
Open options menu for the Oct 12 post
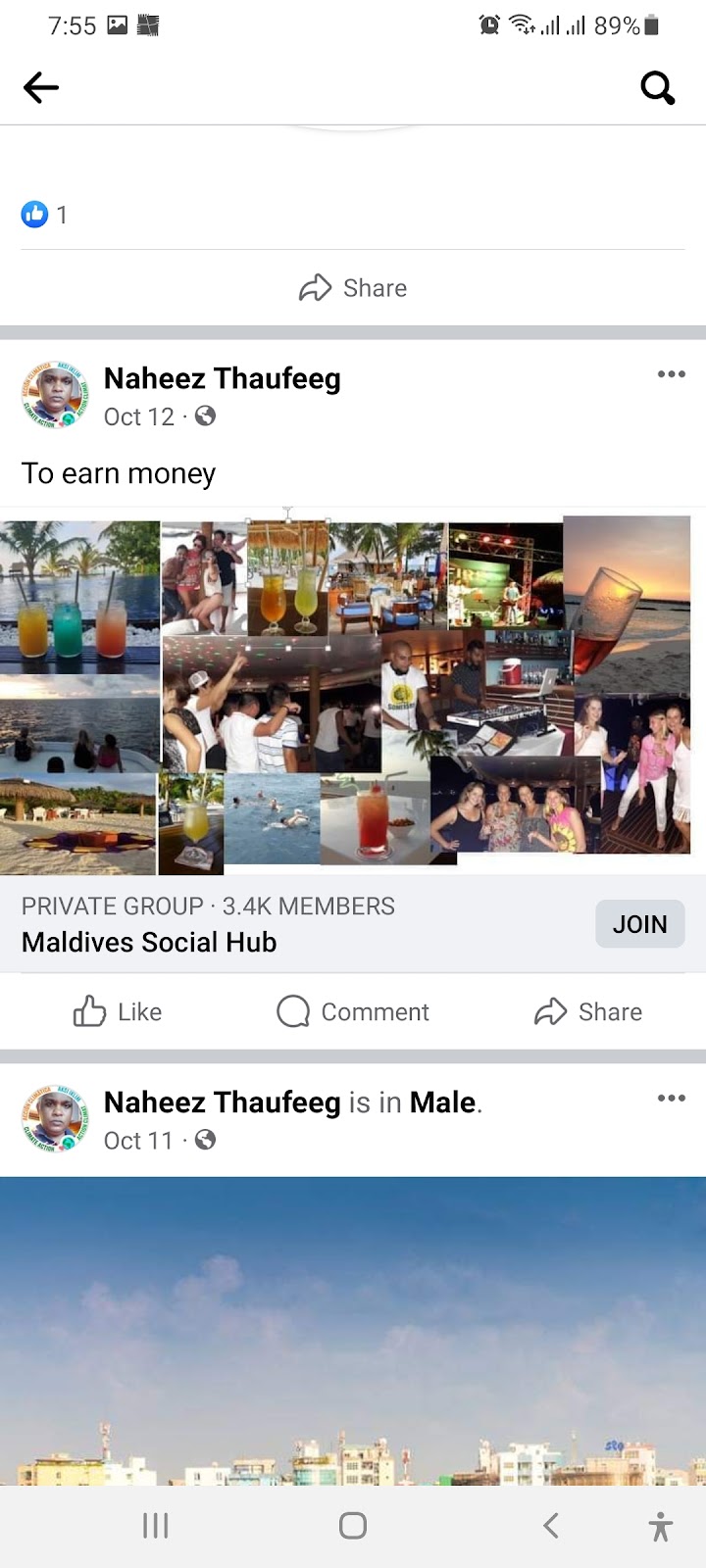point(671,374)
